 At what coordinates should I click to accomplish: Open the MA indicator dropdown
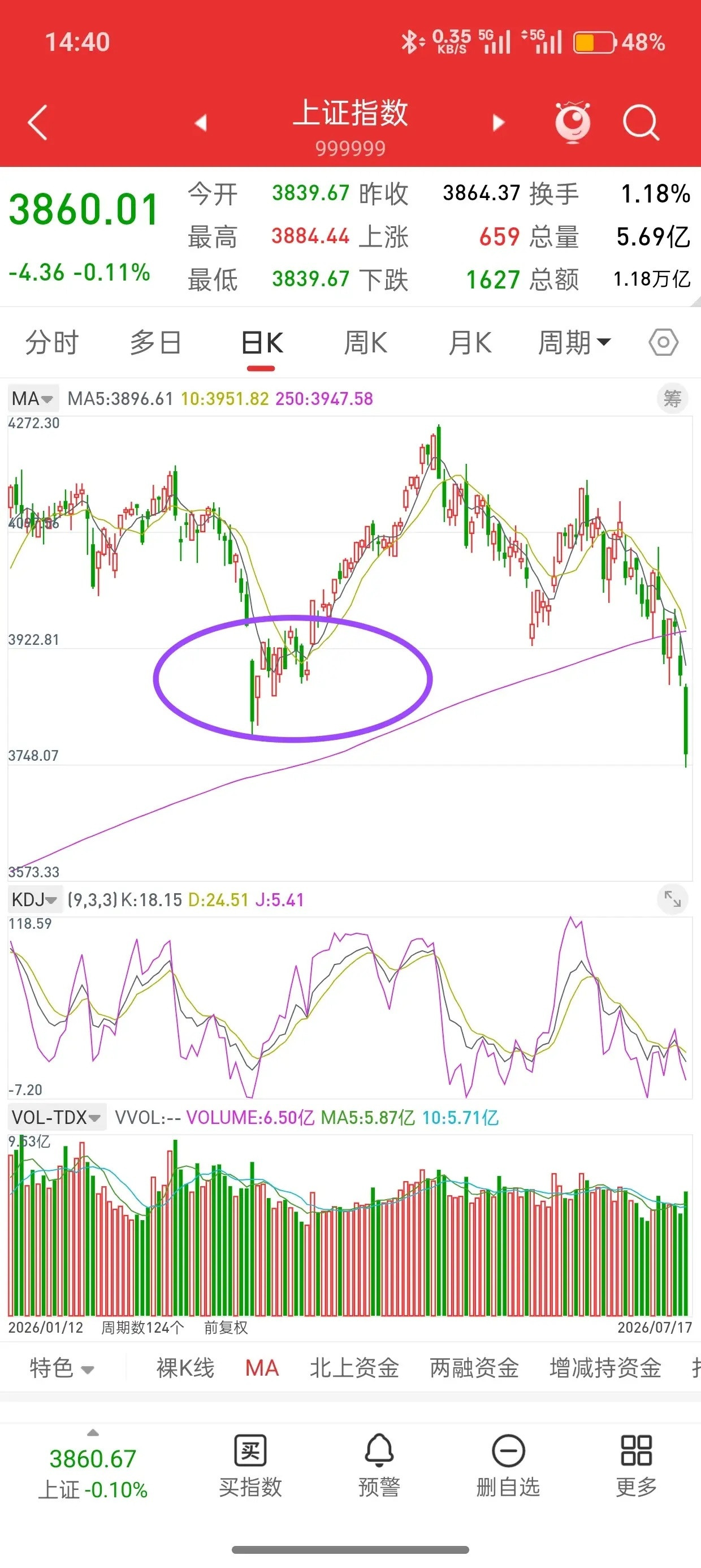click(33, 399)
